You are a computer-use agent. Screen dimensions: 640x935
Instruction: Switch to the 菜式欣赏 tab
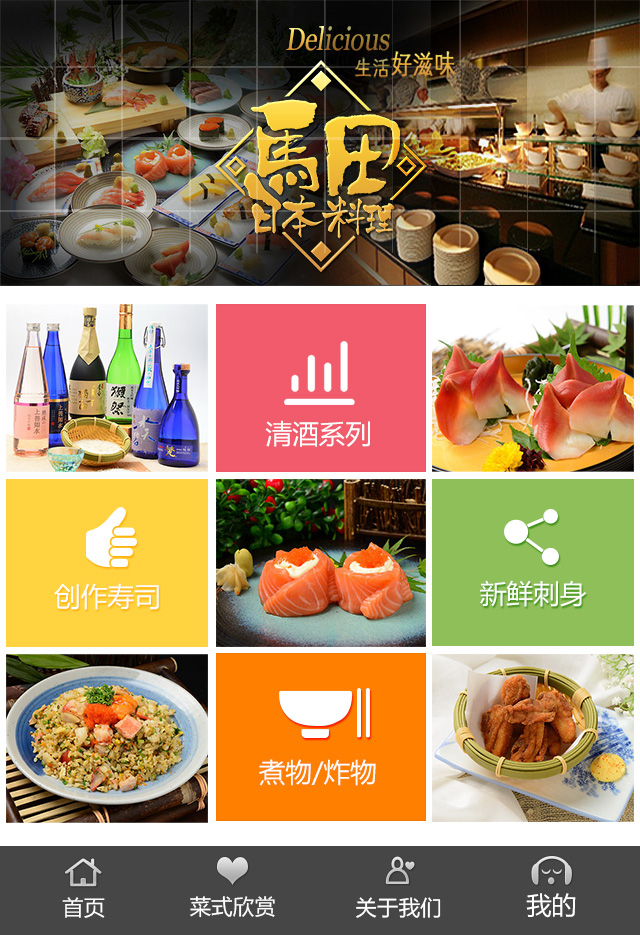(x=232, y=888)
